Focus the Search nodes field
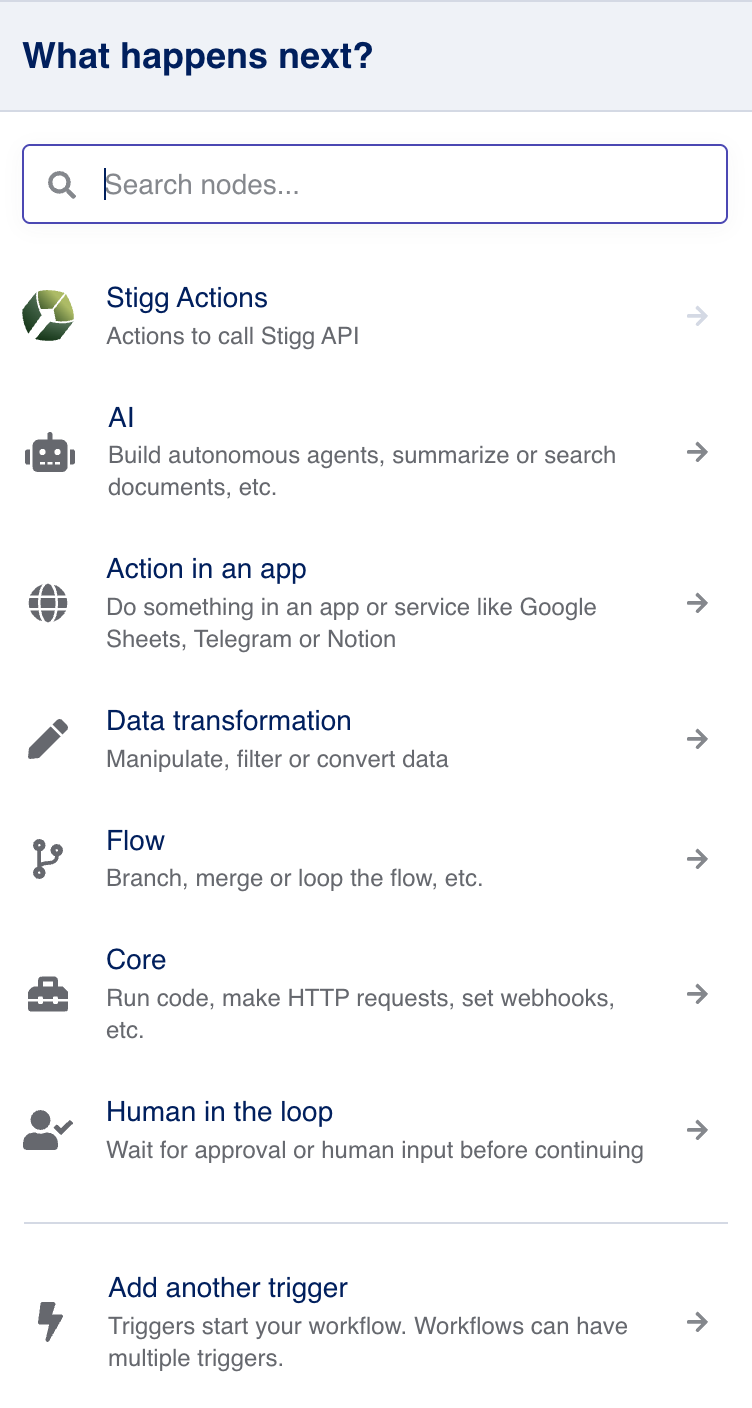 click(400, 185)
